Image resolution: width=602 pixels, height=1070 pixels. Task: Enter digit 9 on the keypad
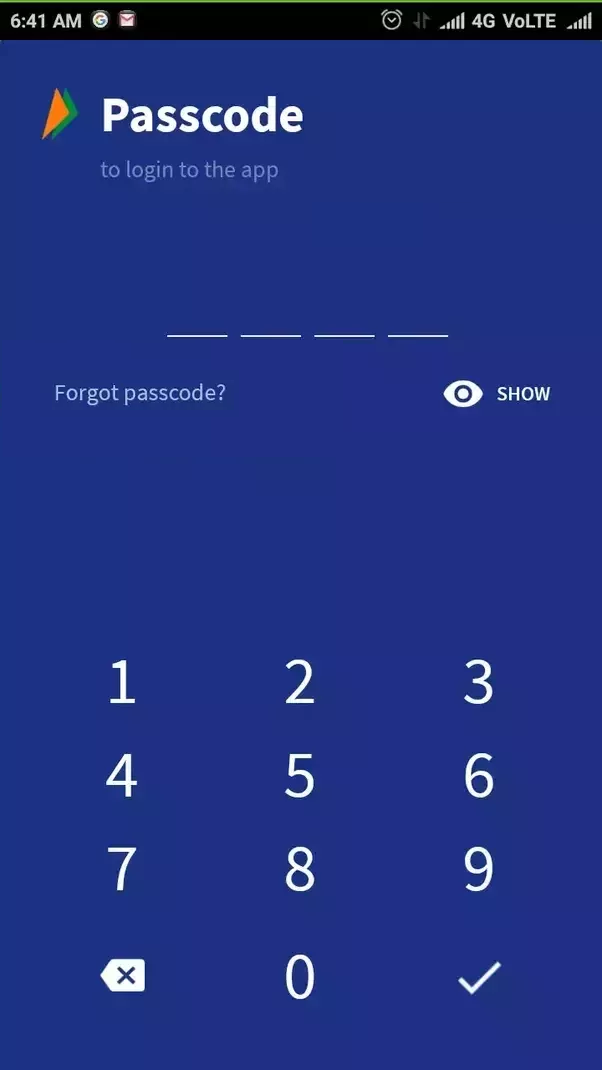click(478, 869)
